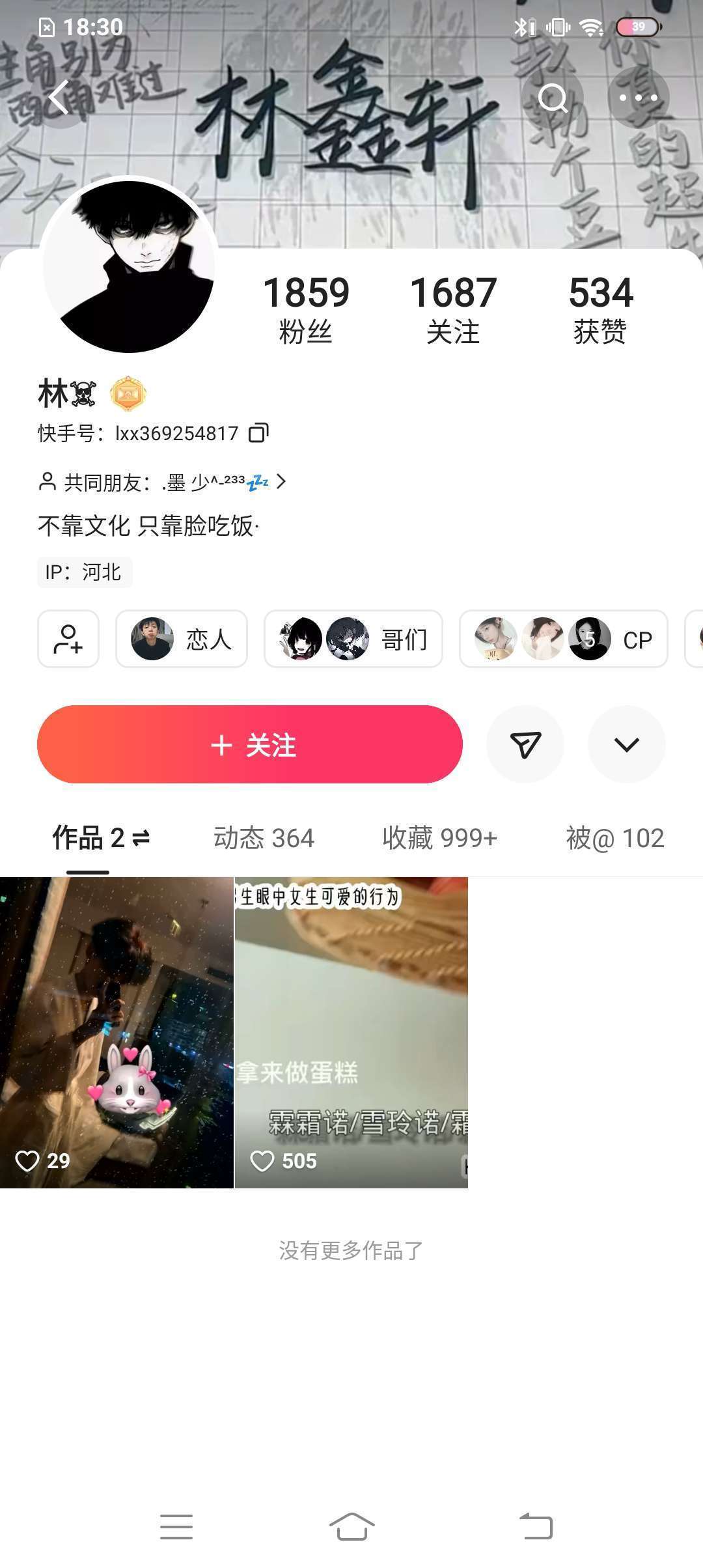703x1568 pixels.
Task: Switch to the 收藏 999+ tab
Action: click(439, 838)
